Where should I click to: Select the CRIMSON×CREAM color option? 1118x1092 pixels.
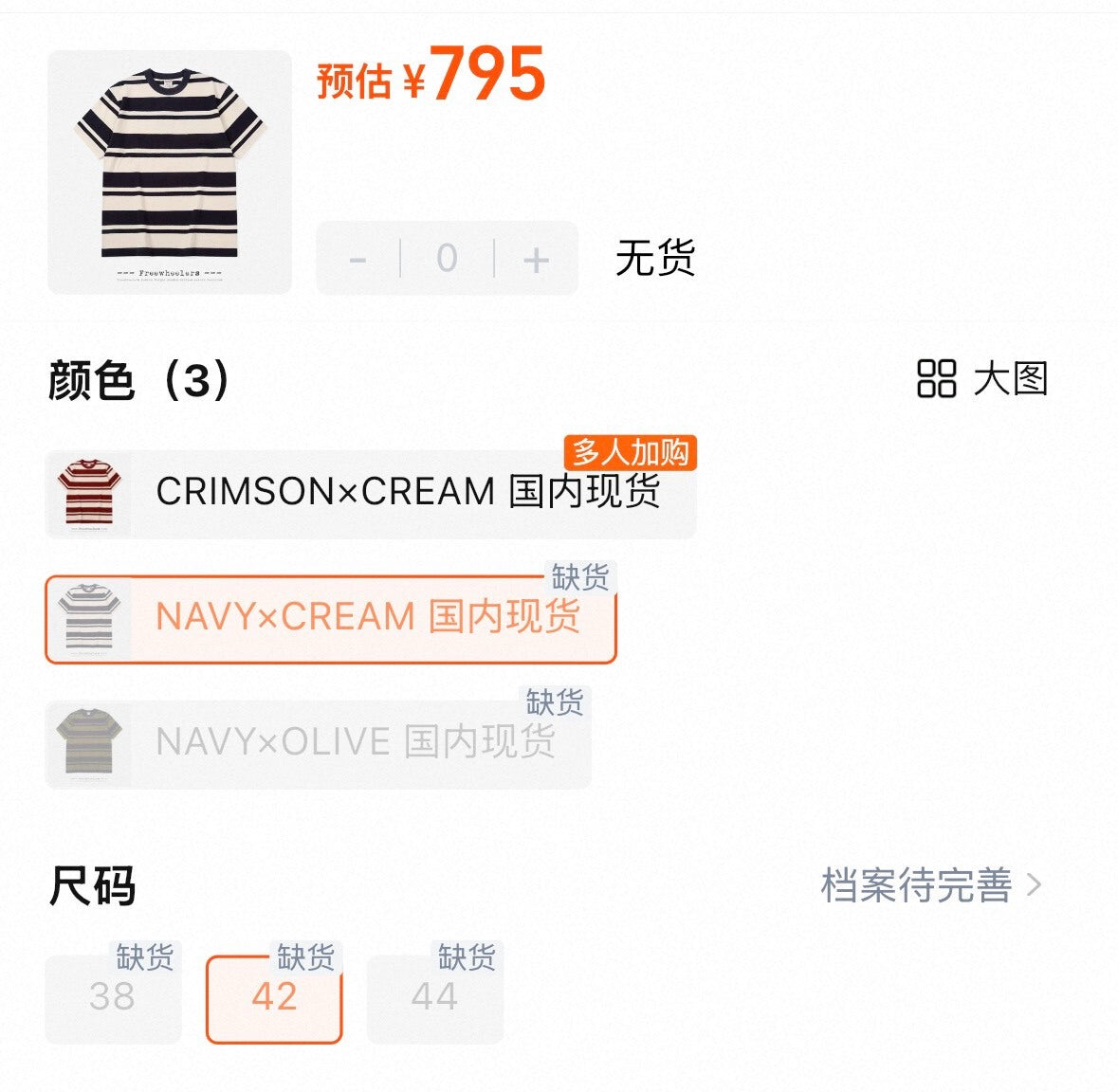[x=370, y=494]
